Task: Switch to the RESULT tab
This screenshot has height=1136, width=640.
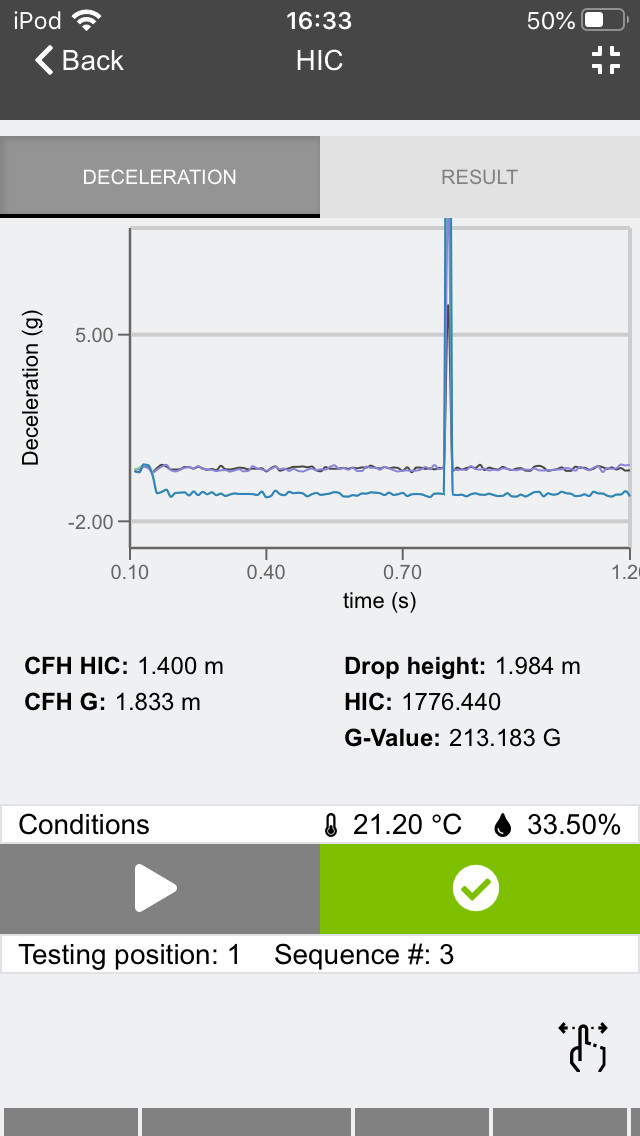Action: click(x=480, y=177)
